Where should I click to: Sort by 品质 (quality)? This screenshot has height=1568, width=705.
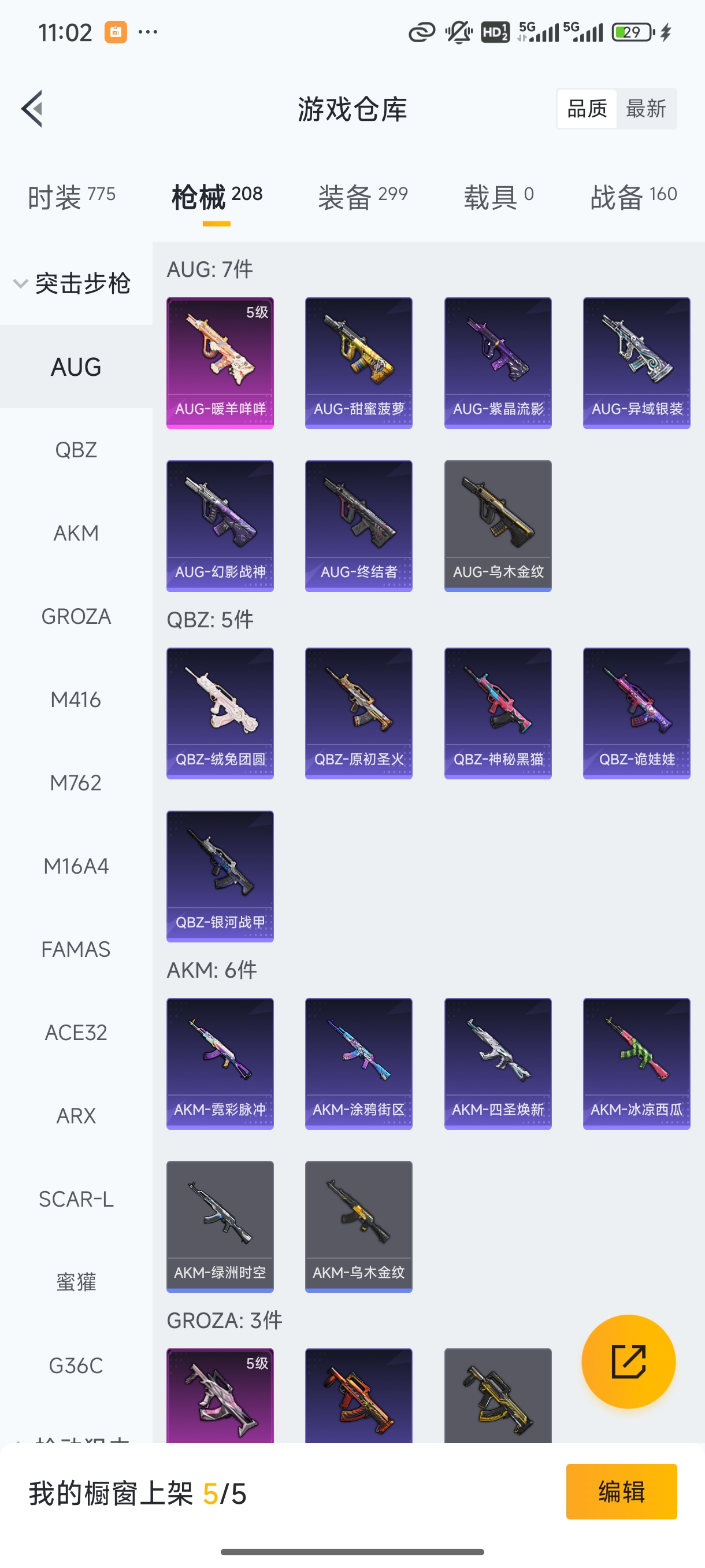[587, 109]
